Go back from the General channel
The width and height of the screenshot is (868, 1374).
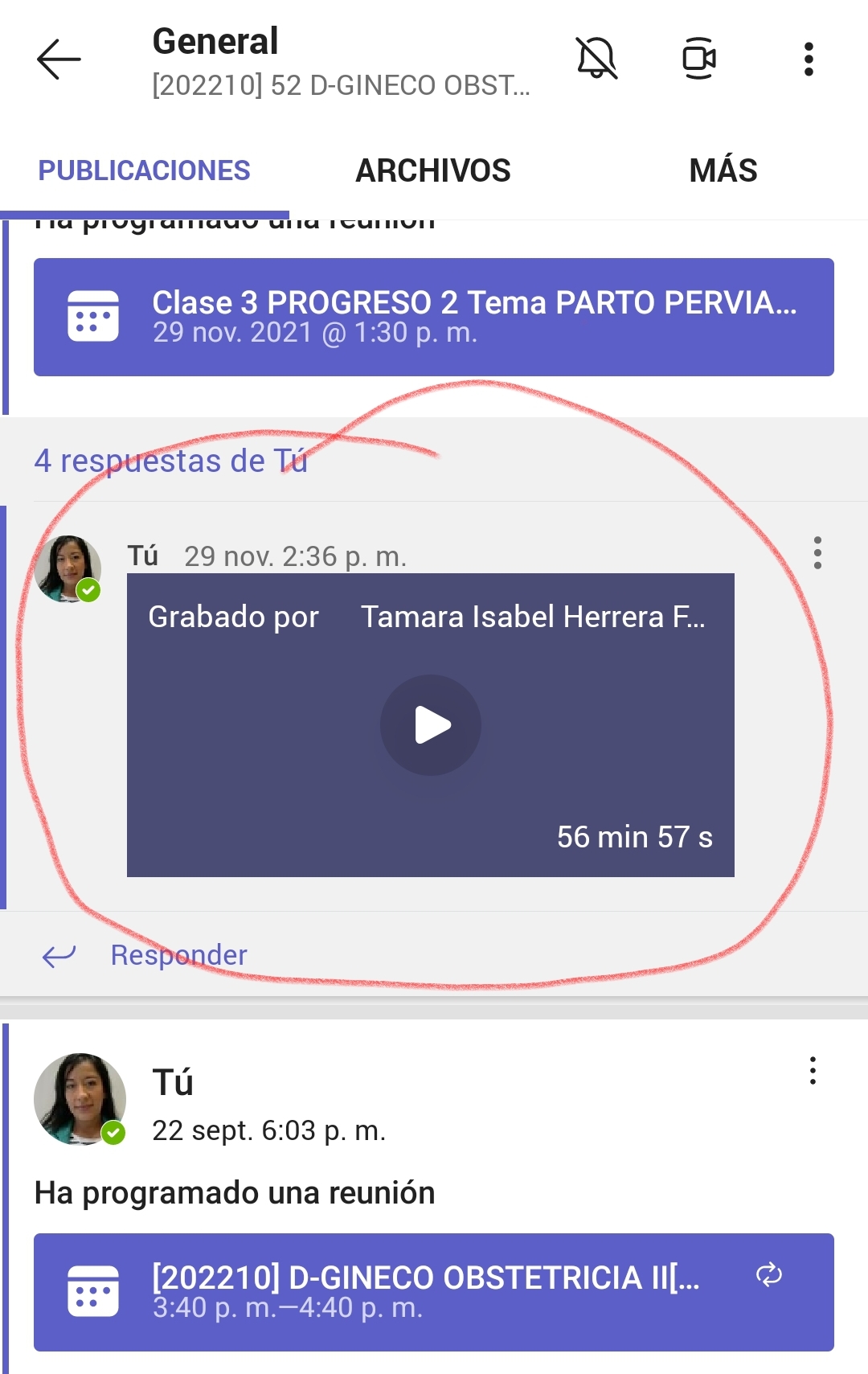point(59,59)
